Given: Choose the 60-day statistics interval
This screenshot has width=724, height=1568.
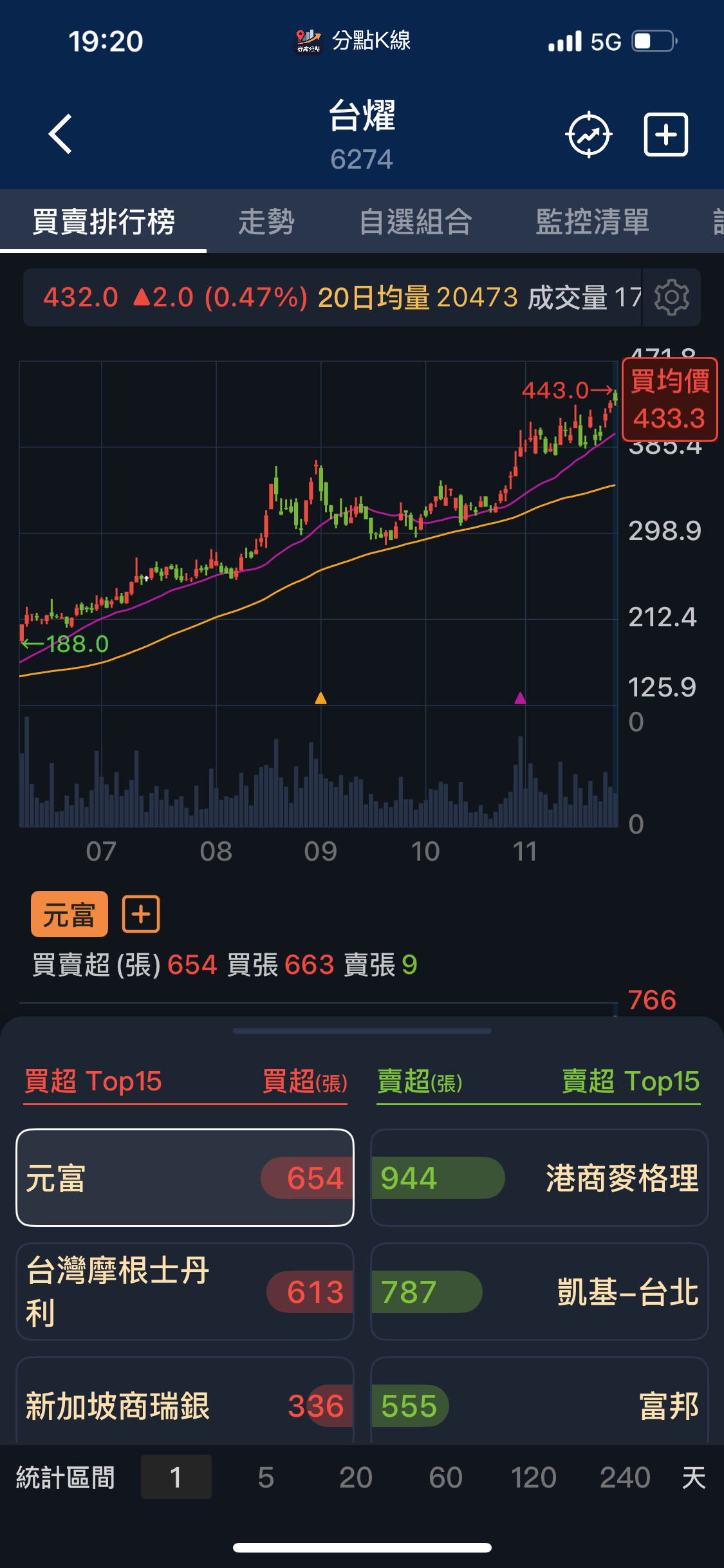Looking at the screenshot, I should [x=445, y=1477].
